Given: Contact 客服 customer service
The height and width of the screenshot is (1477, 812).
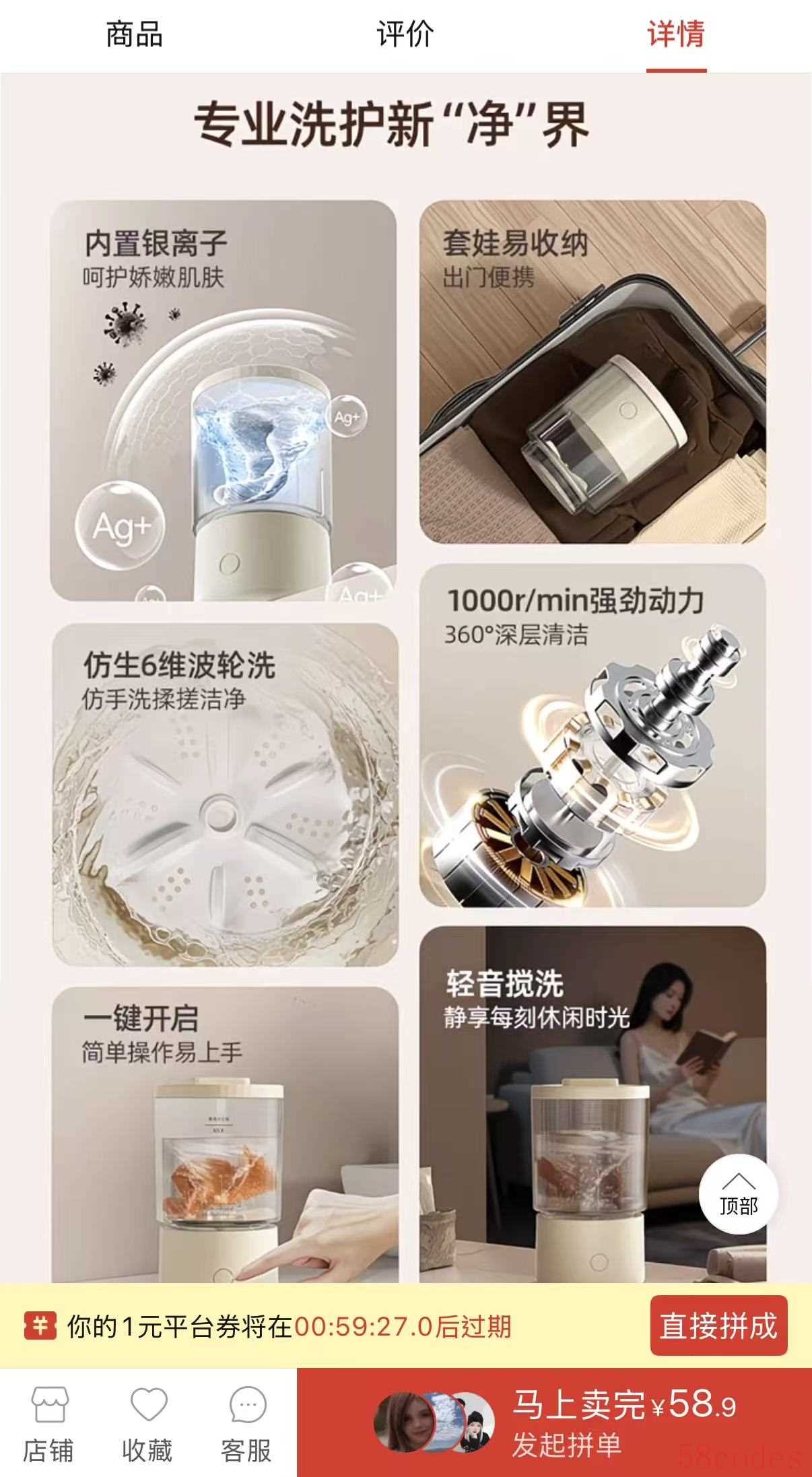Looking at the screenshot, I should pos(246,1422).
